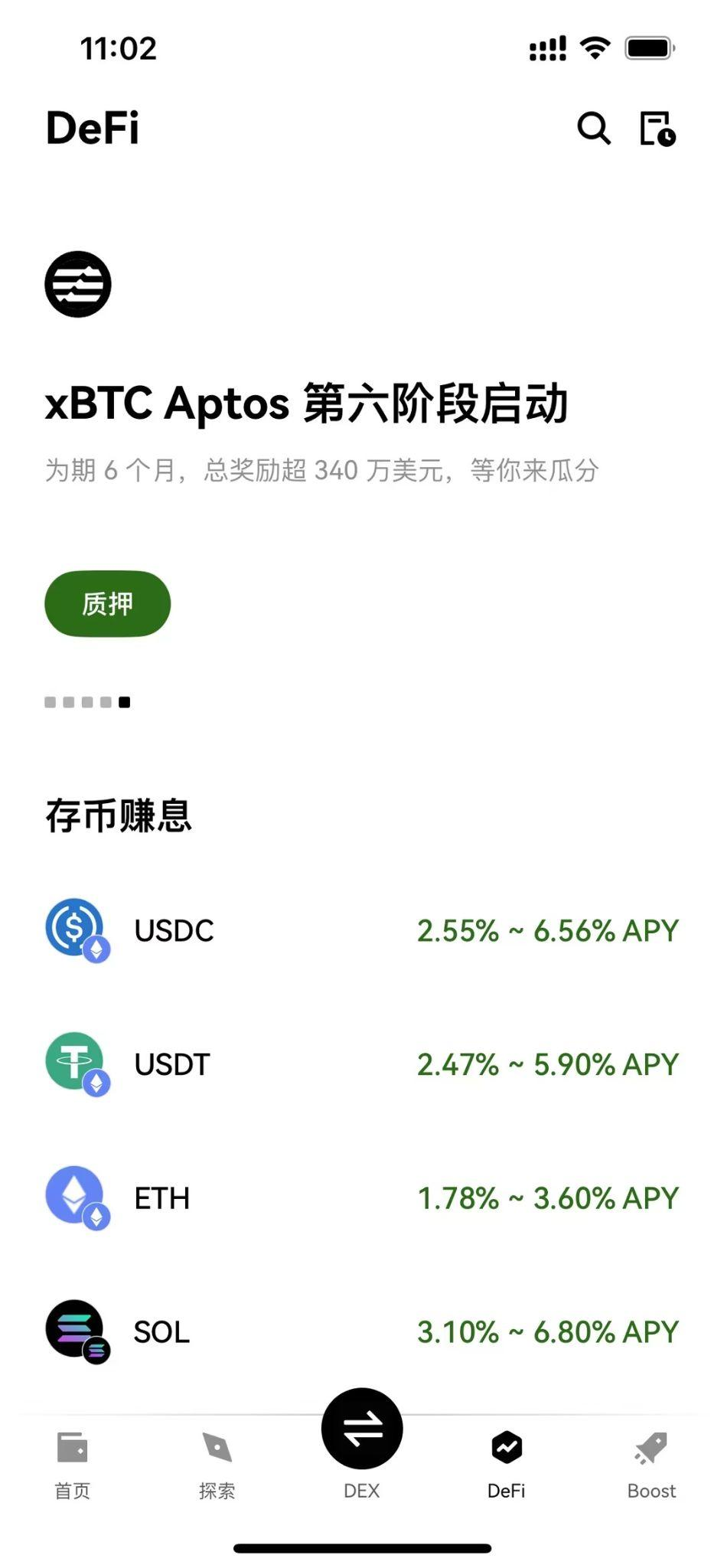The width and height of the screenshot is (724, 1568).
Task: Open the transaction history icon beside search
Action: (658, 129)
